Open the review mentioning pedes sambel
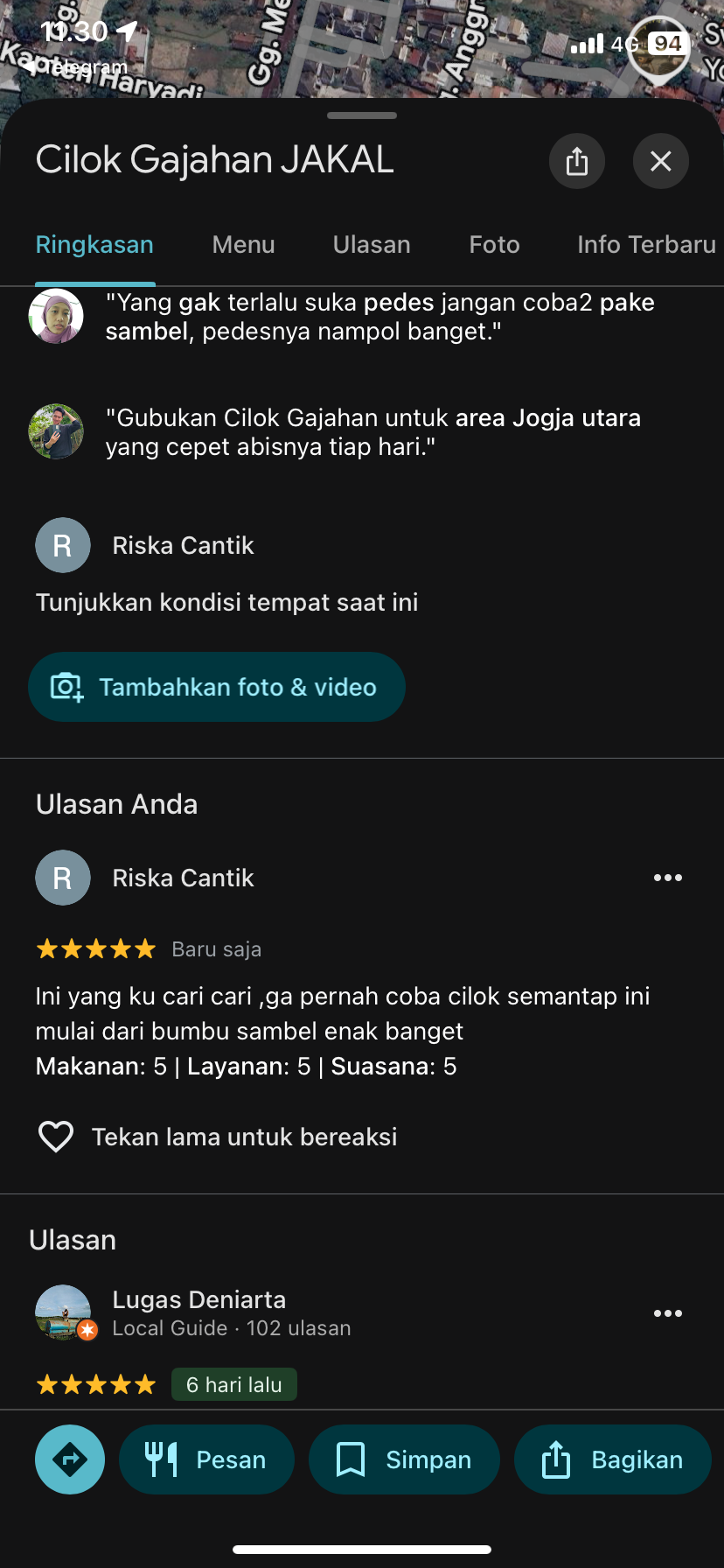The height and width of the screenshot is (1568, 724). (x=379, y=317)
